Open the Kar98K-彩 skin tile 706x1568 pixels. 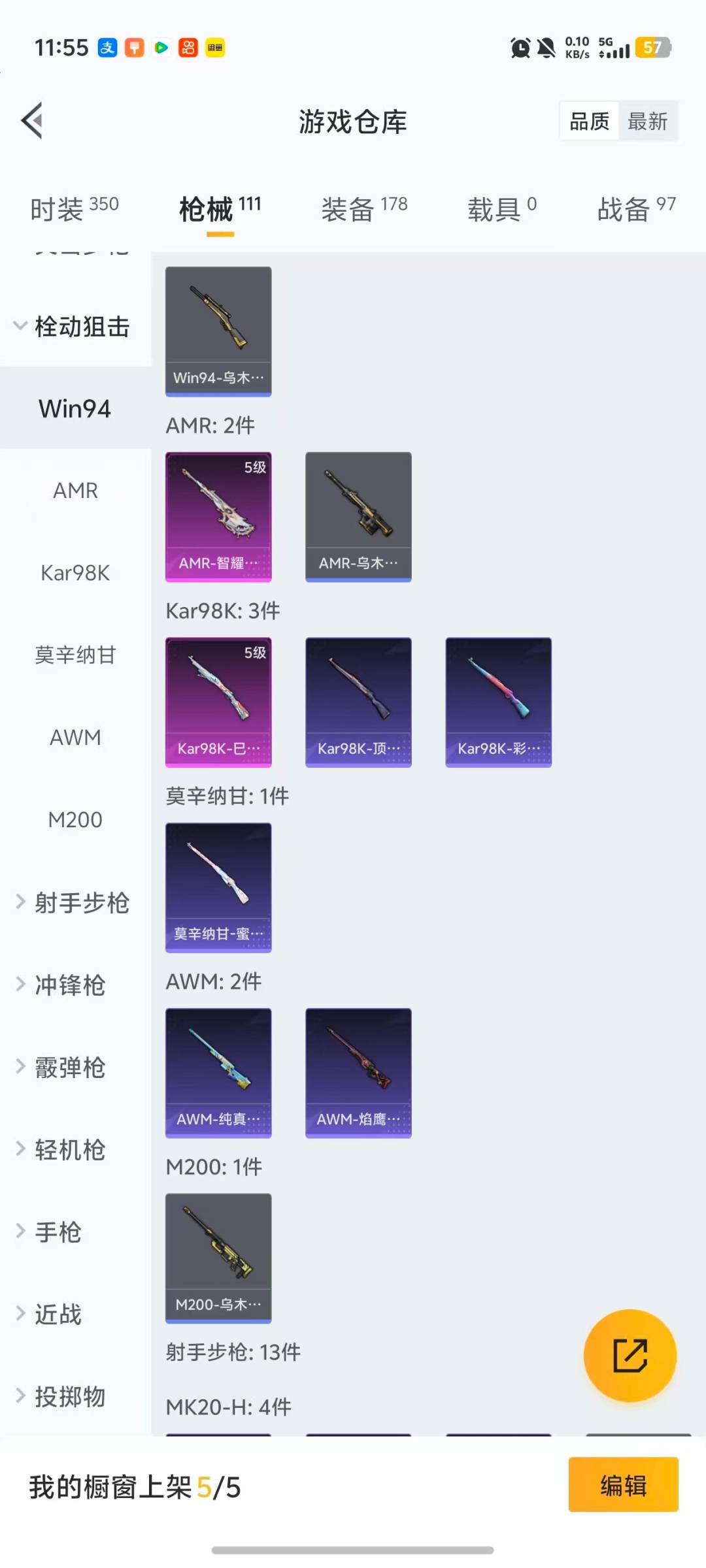[498, 702]
